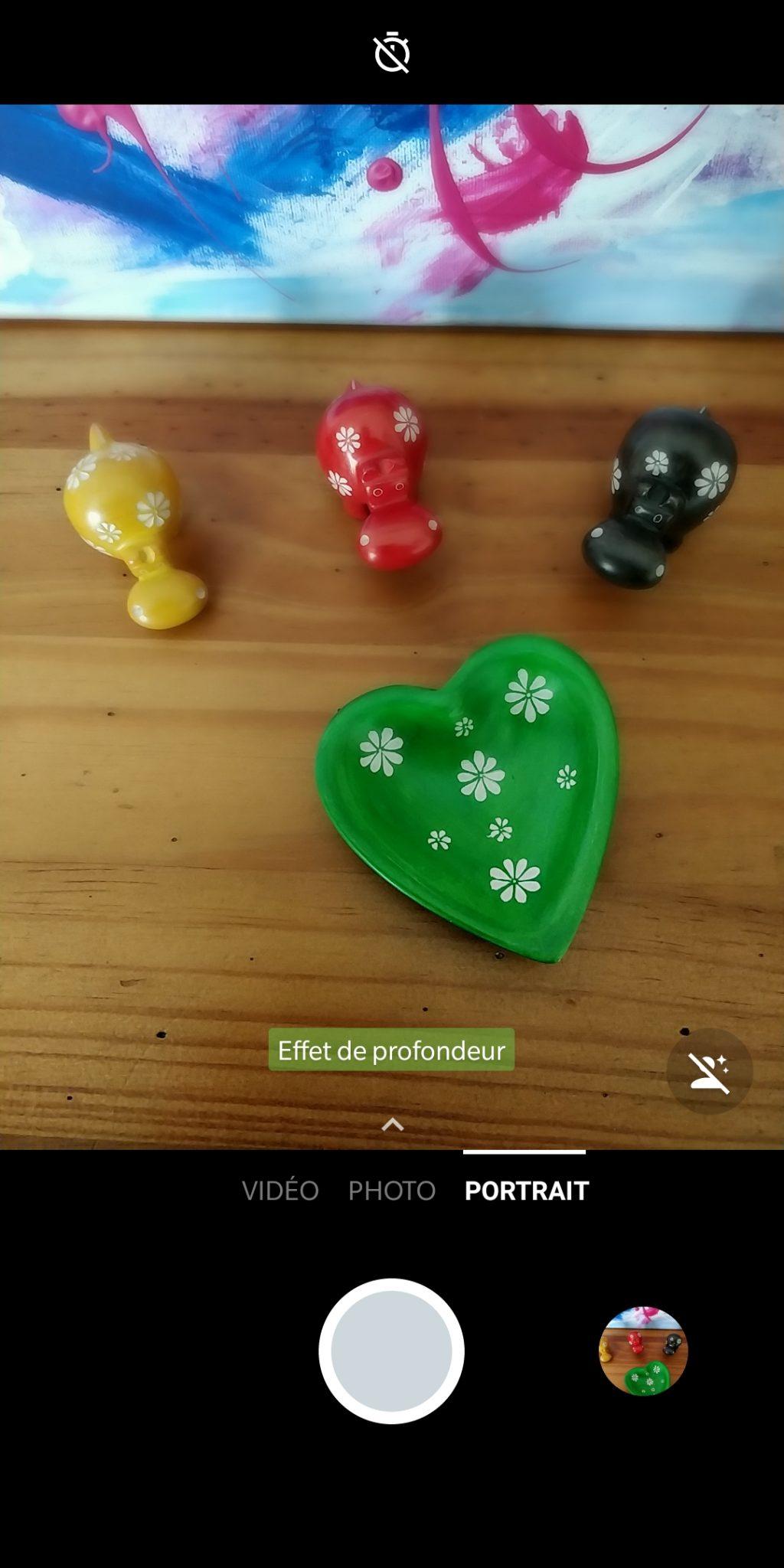Switch to VIDÉO mode
The width and height of the screenshot is (784, 1568).
point(280,1191)
